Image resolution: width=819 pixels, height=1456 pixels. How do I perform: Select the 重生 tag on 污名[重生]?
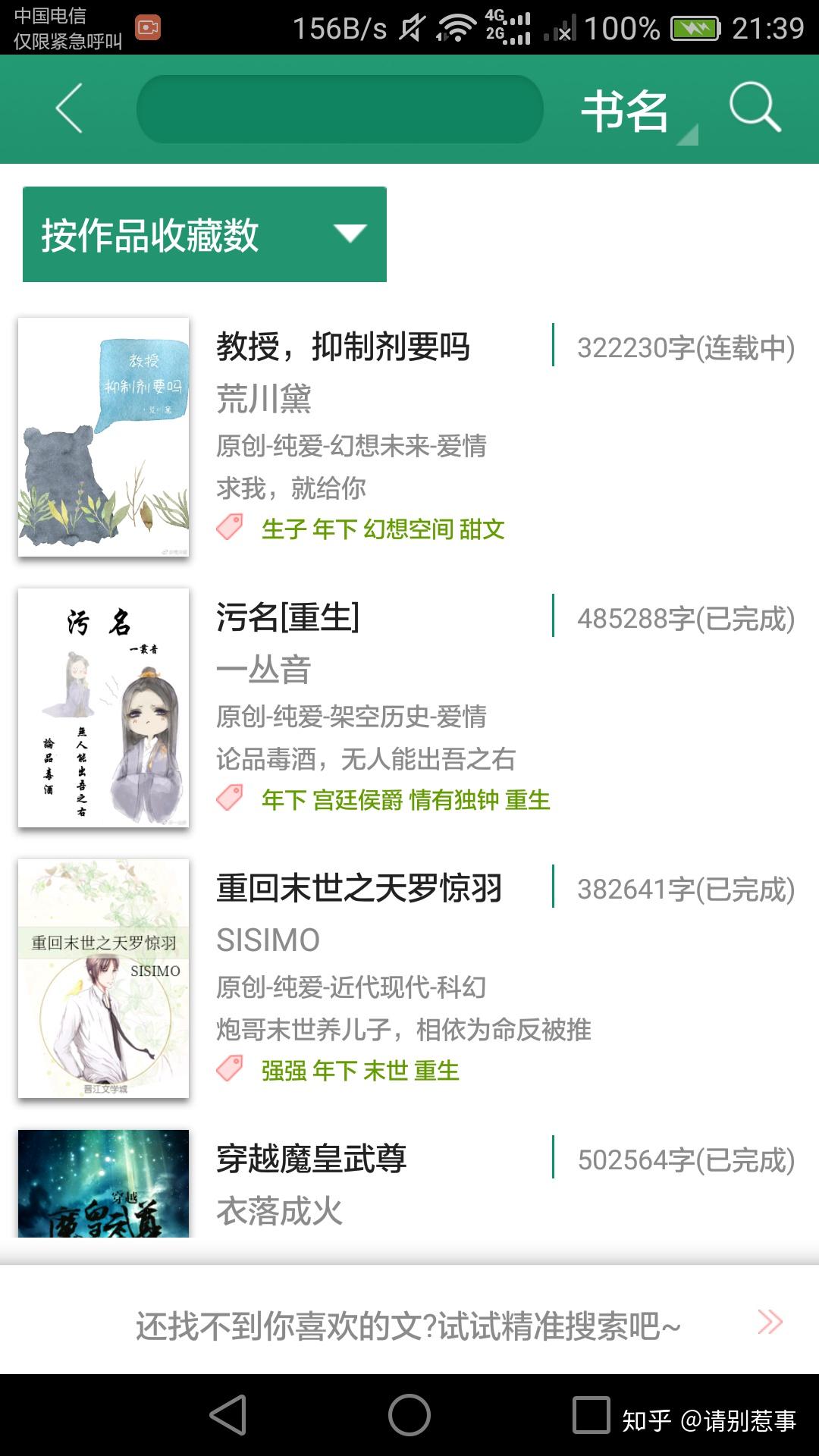click(x=529, y=800)
